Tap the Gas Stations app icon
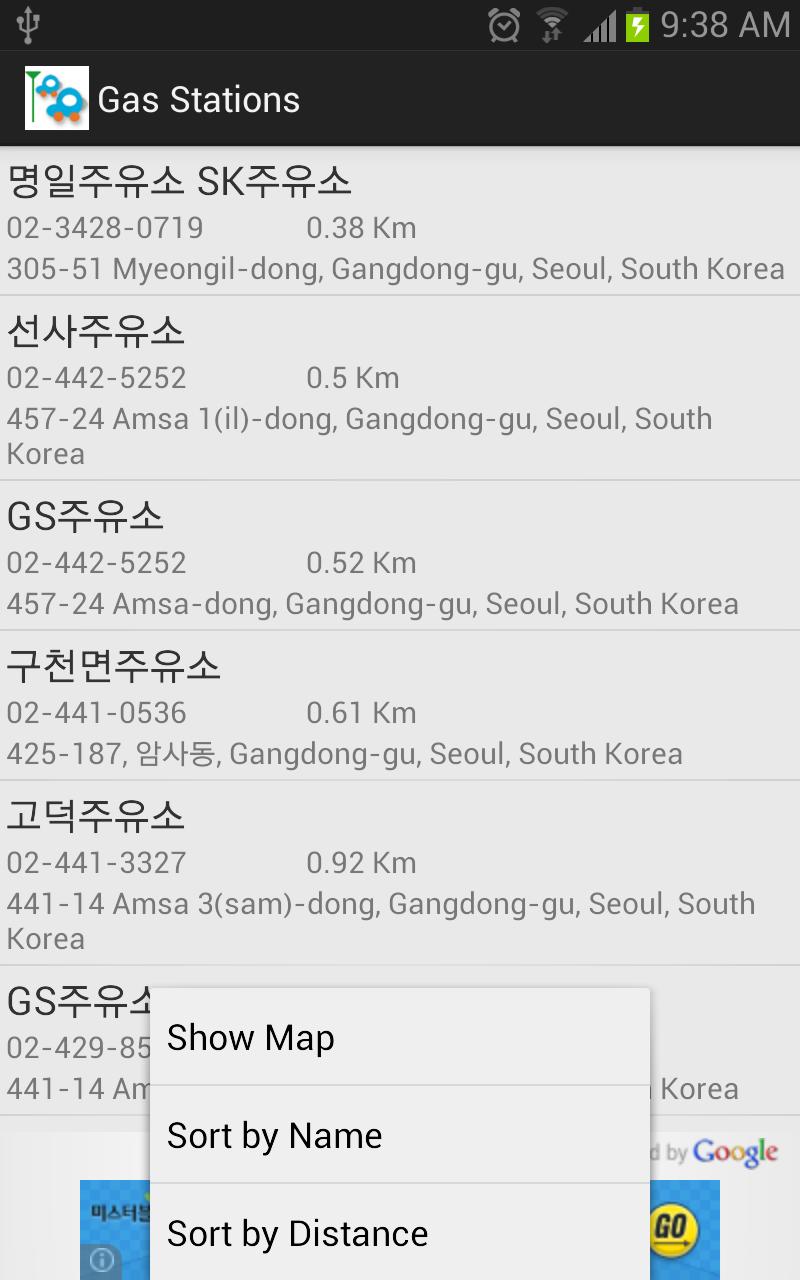This screenshot has height=1280, width=800. tap(57, 98)
